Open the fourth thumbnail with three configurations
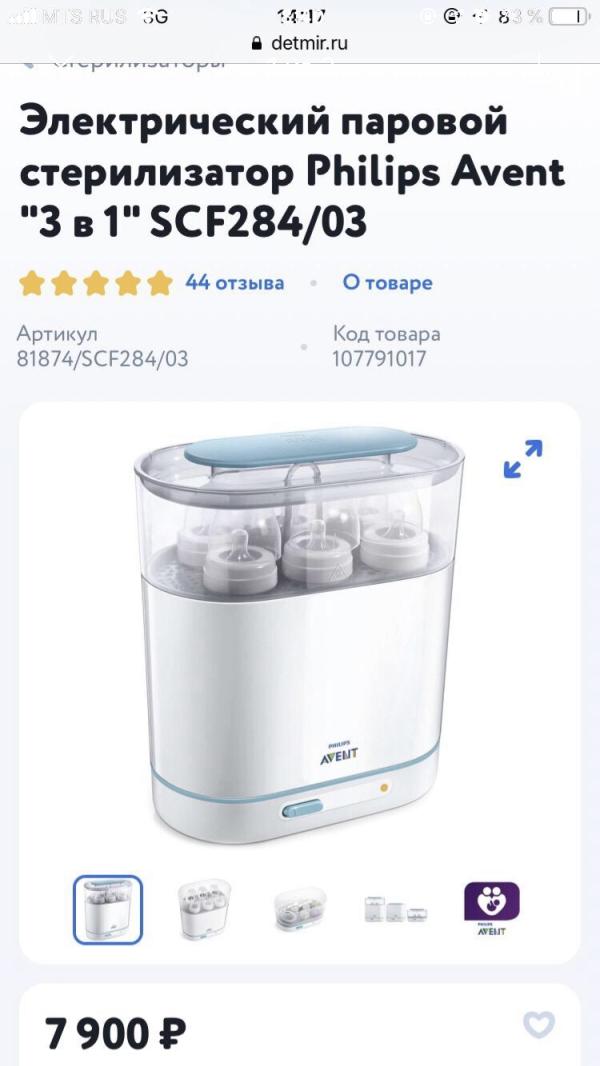This screenshot has height=1066, width=600. [395, 910]
